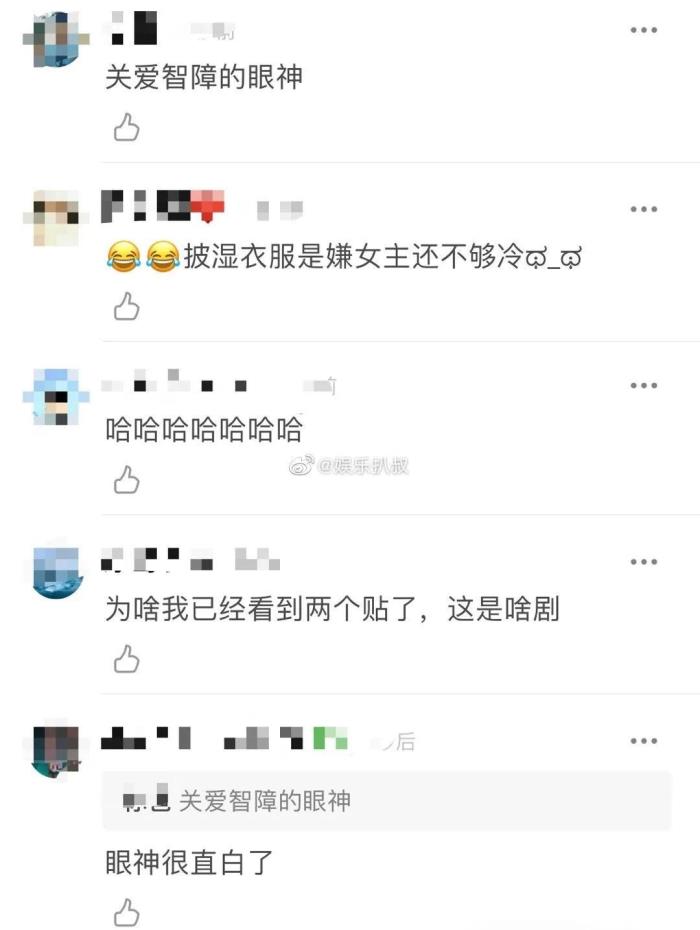
Task: View avatar of the "这是啥剧" commenter
Action: click(x=57, y=571)
